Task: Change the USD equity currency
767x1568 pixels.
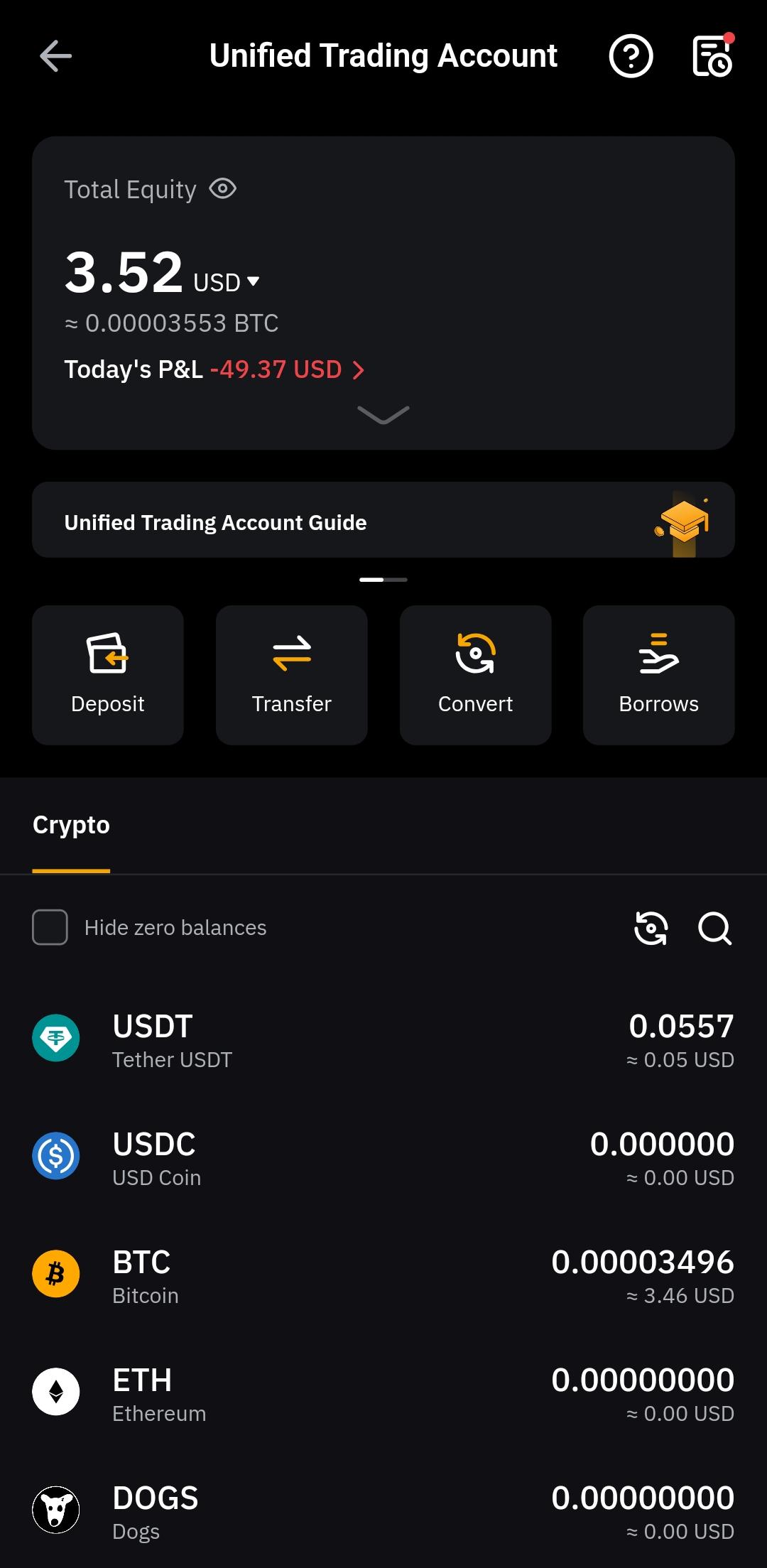Action: pos(227,282)
